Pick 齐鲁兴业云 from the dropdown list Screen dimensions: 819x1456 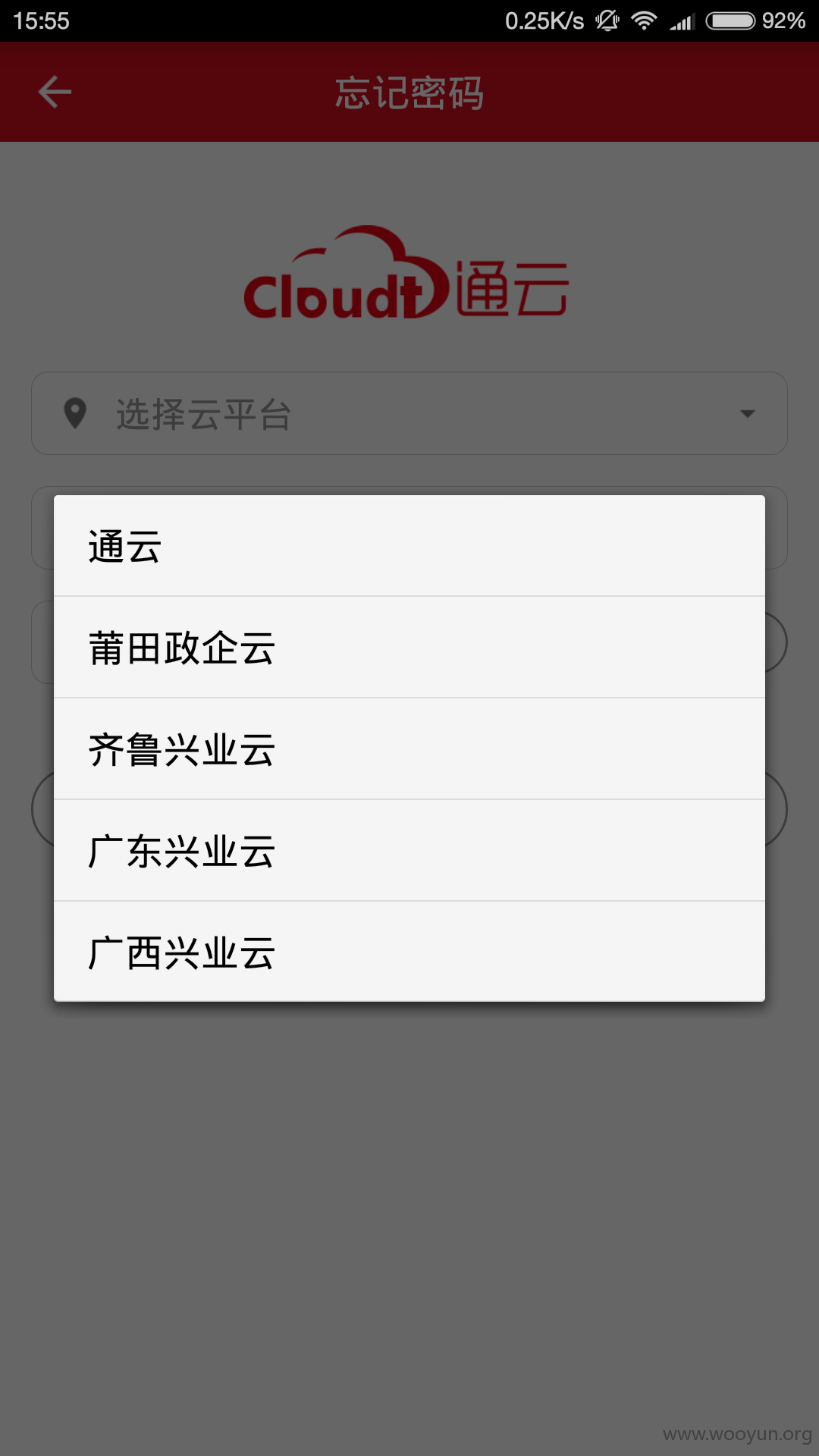(409, 749)
